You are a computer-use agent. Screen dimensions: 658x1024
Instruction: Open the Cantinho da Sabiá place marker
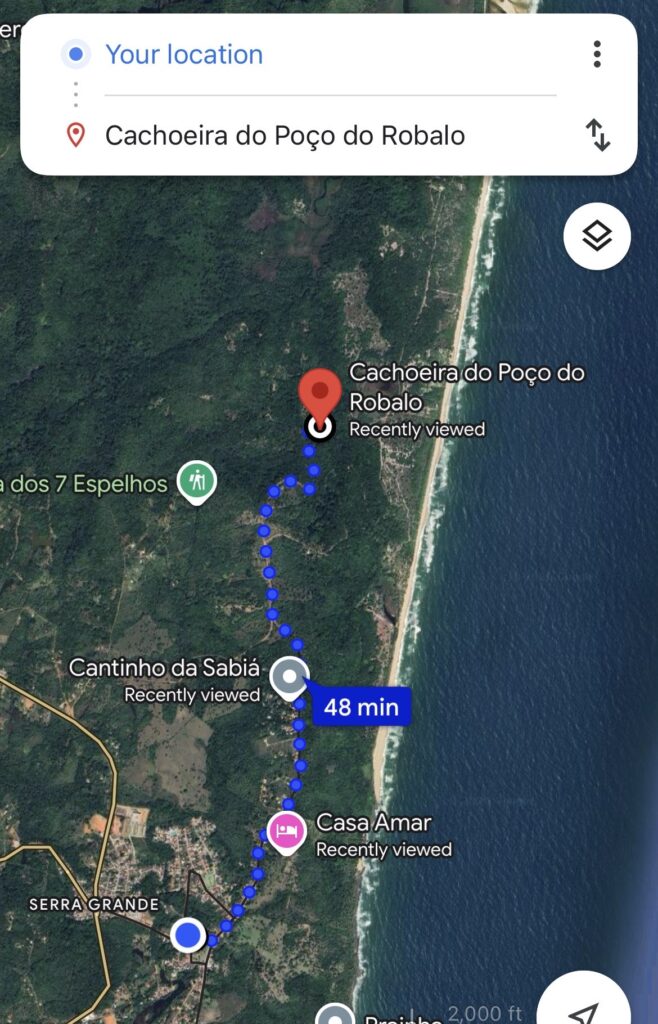pyautogui.click(x=290, y=677)
